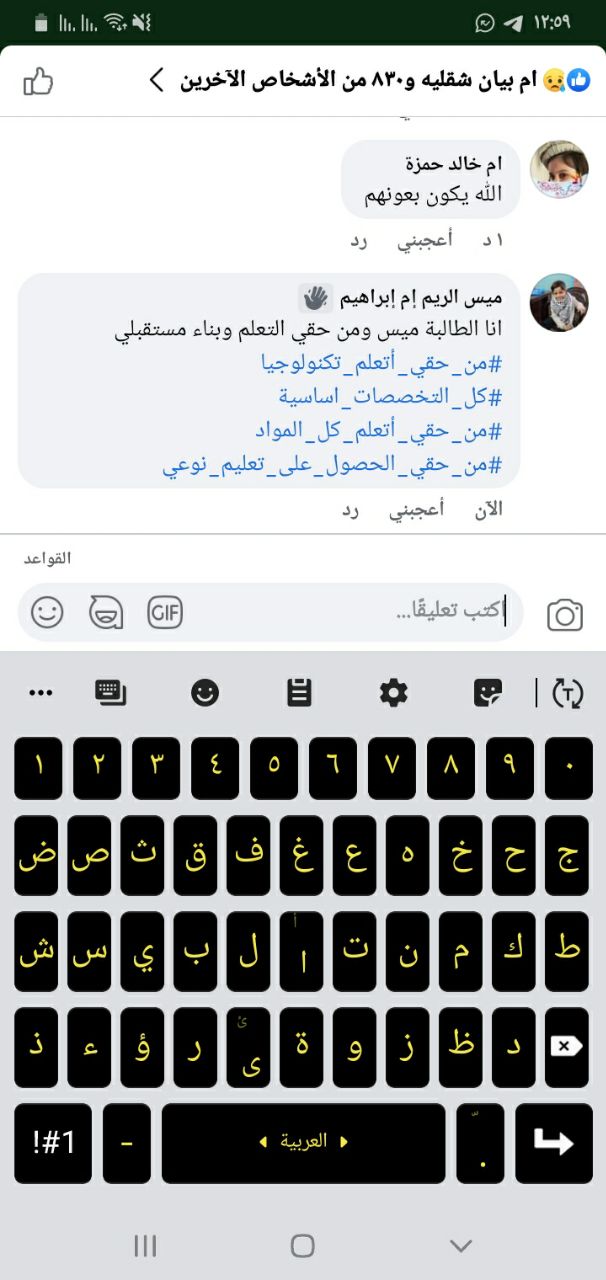Like the comment by ام خالد حمزة
Image resolution: width=606 pixels, height=1280 pixels.
pos(424,241)
